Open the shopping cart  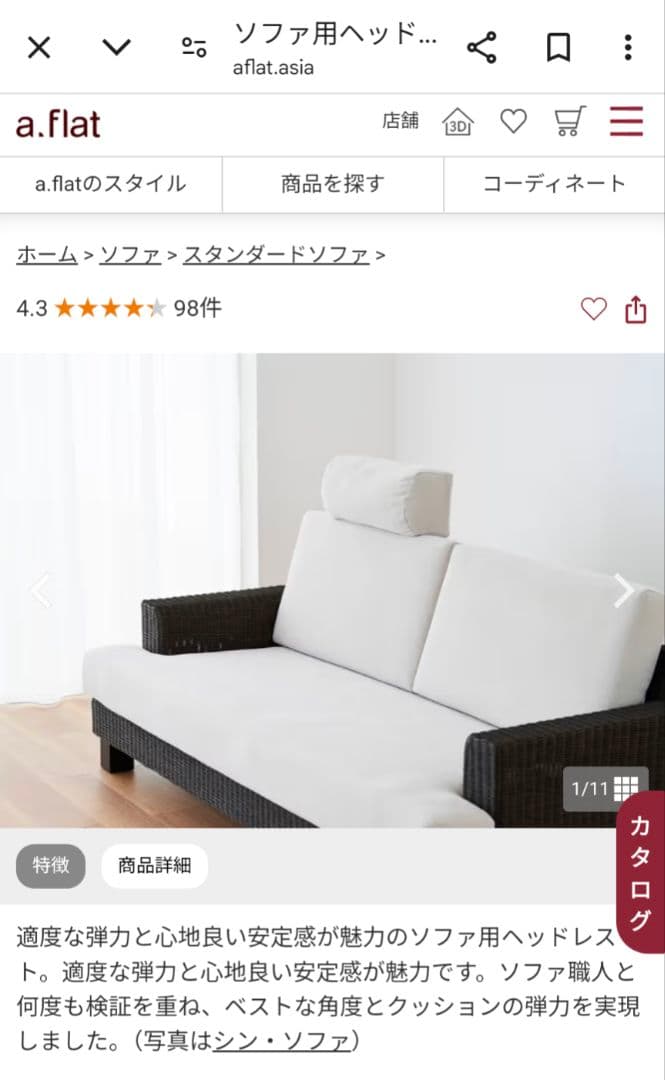click(x=569, y=122)
